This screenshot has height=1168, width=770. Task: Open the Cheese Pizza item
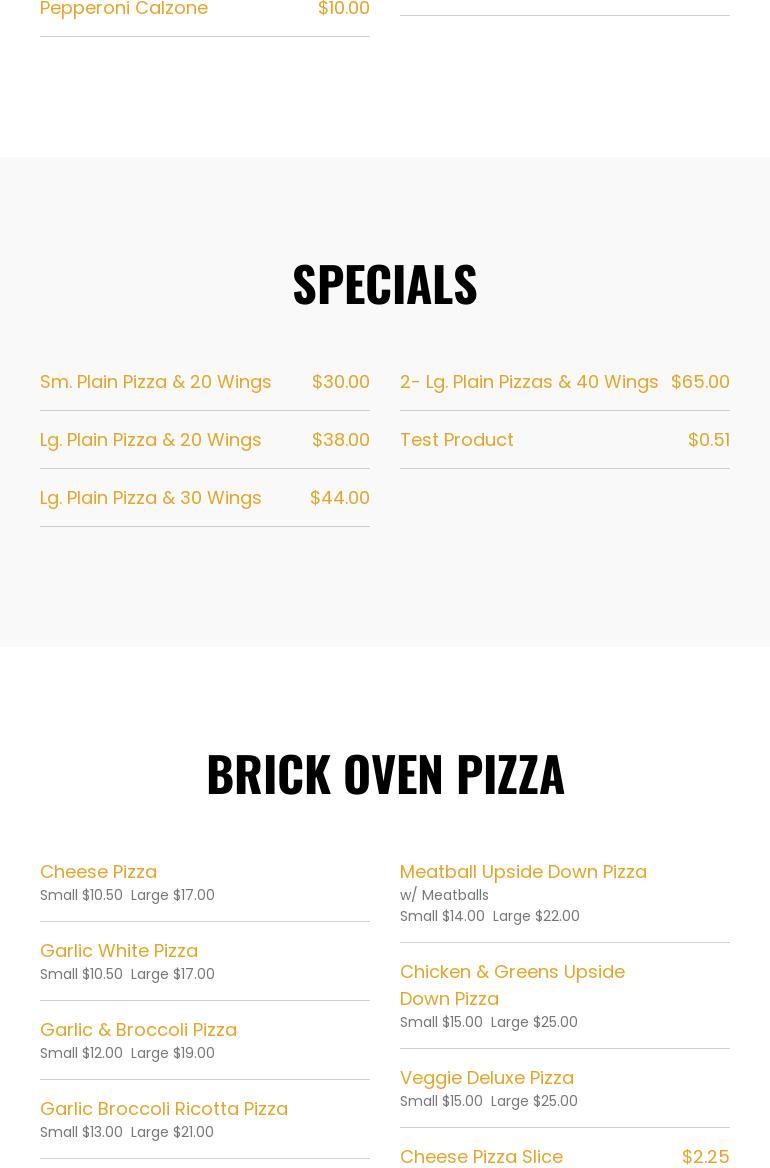click(x=99, y=872)
